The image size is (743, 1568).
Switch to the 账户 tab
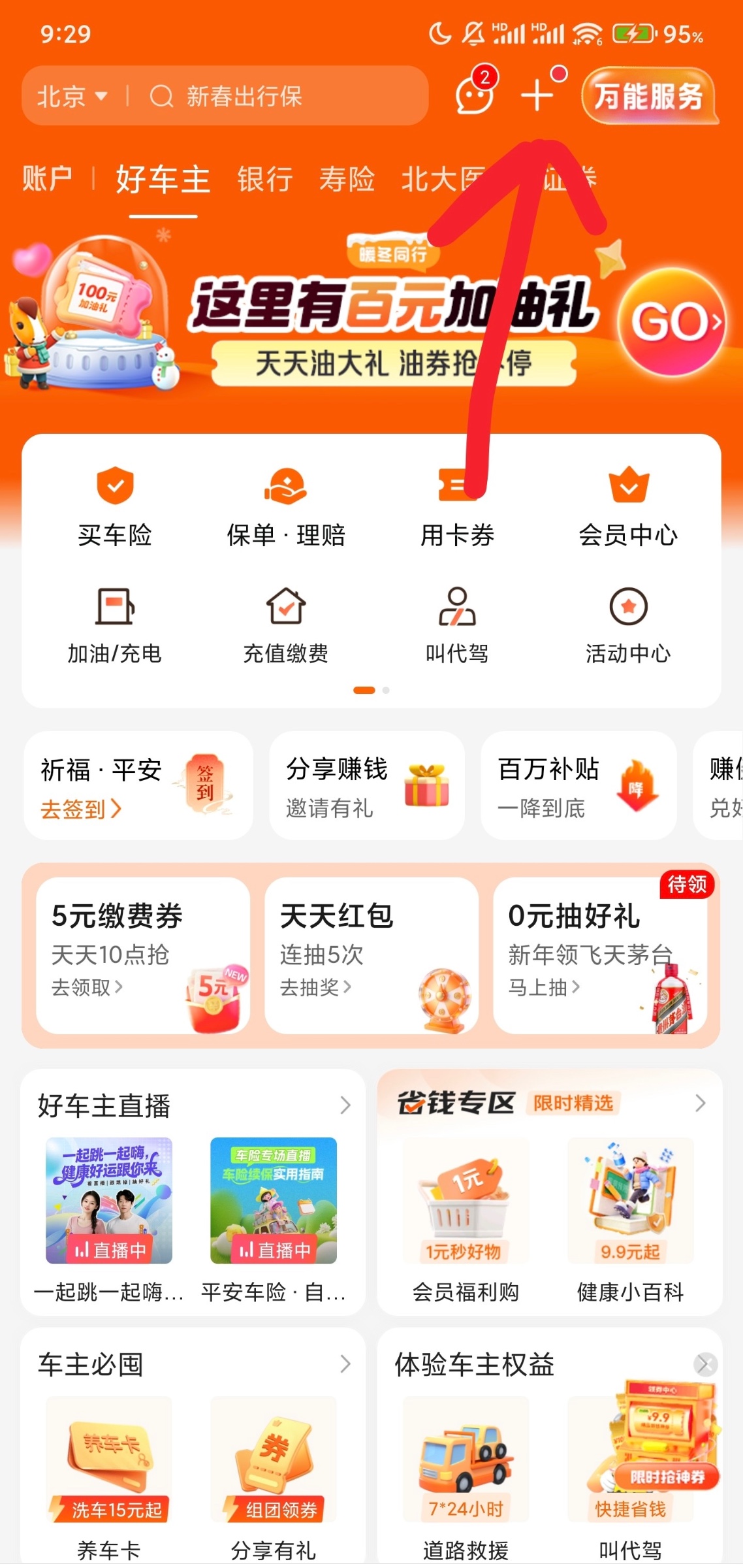coord(47,178)
